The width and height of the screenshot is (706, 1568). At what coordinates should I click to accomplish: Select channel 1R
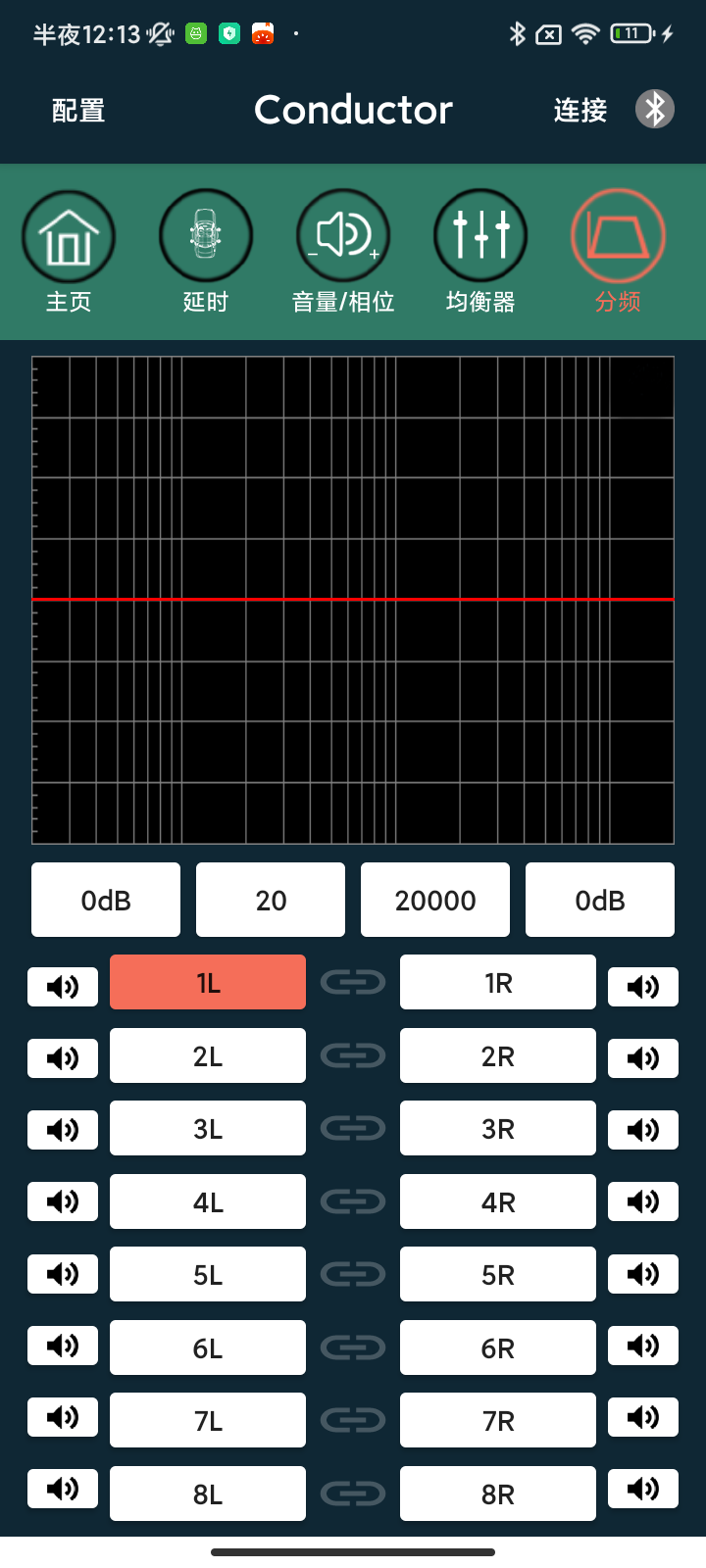498,982
